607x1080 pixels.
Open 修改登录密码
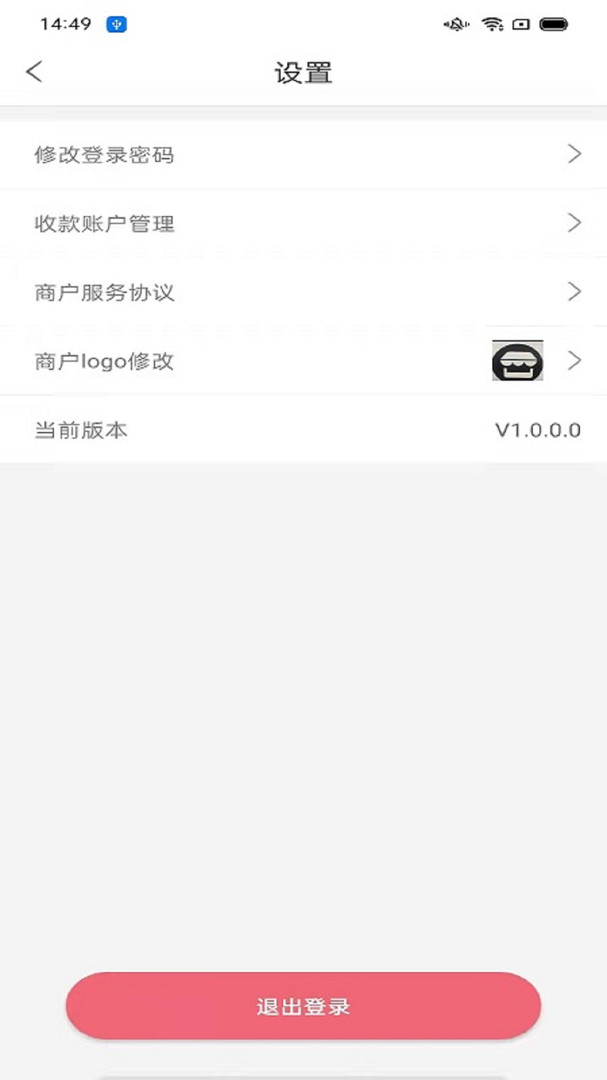(x=303, y=154)
